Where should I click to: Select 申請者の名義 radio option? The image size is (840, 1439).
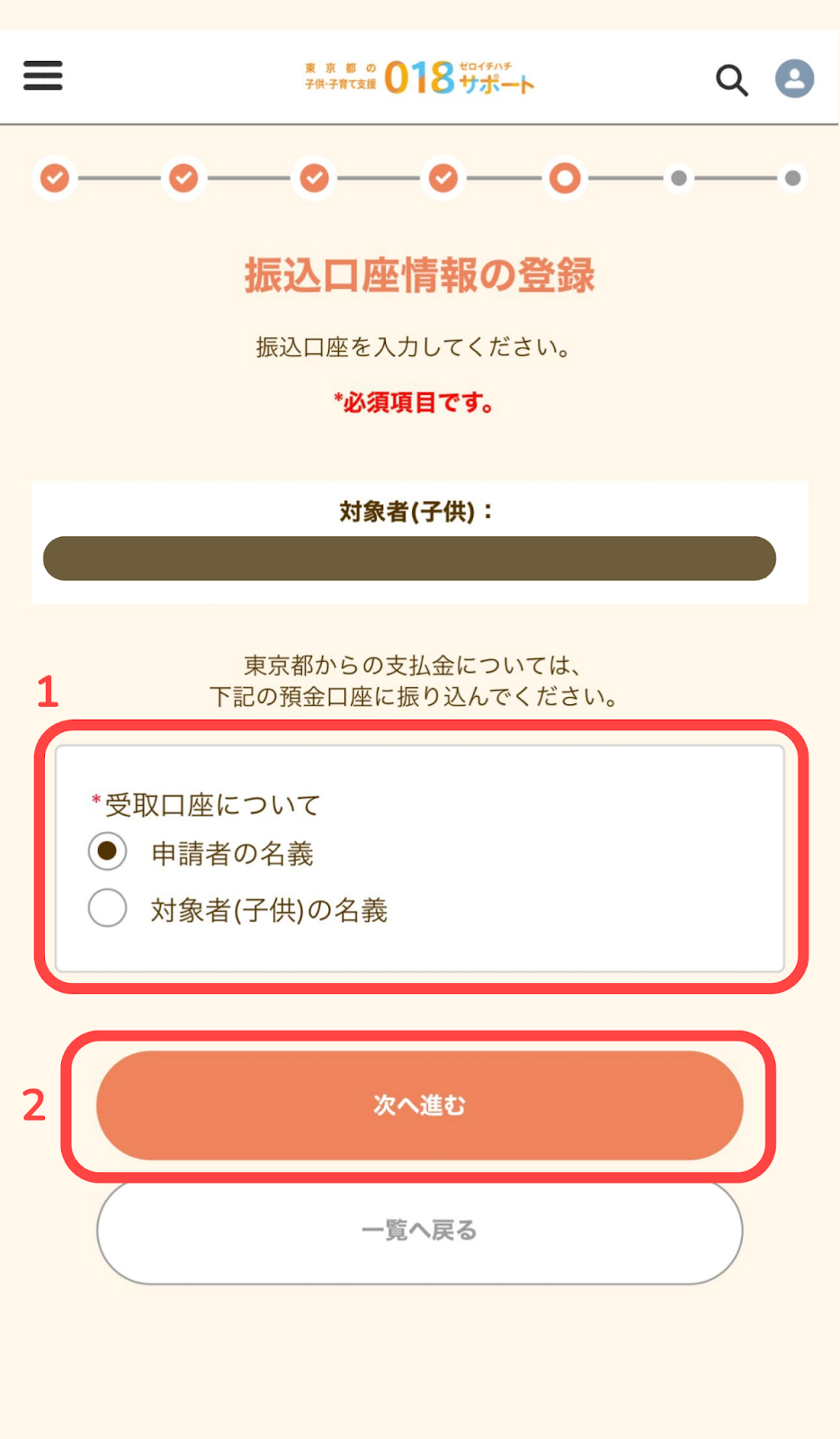point(108,852)
